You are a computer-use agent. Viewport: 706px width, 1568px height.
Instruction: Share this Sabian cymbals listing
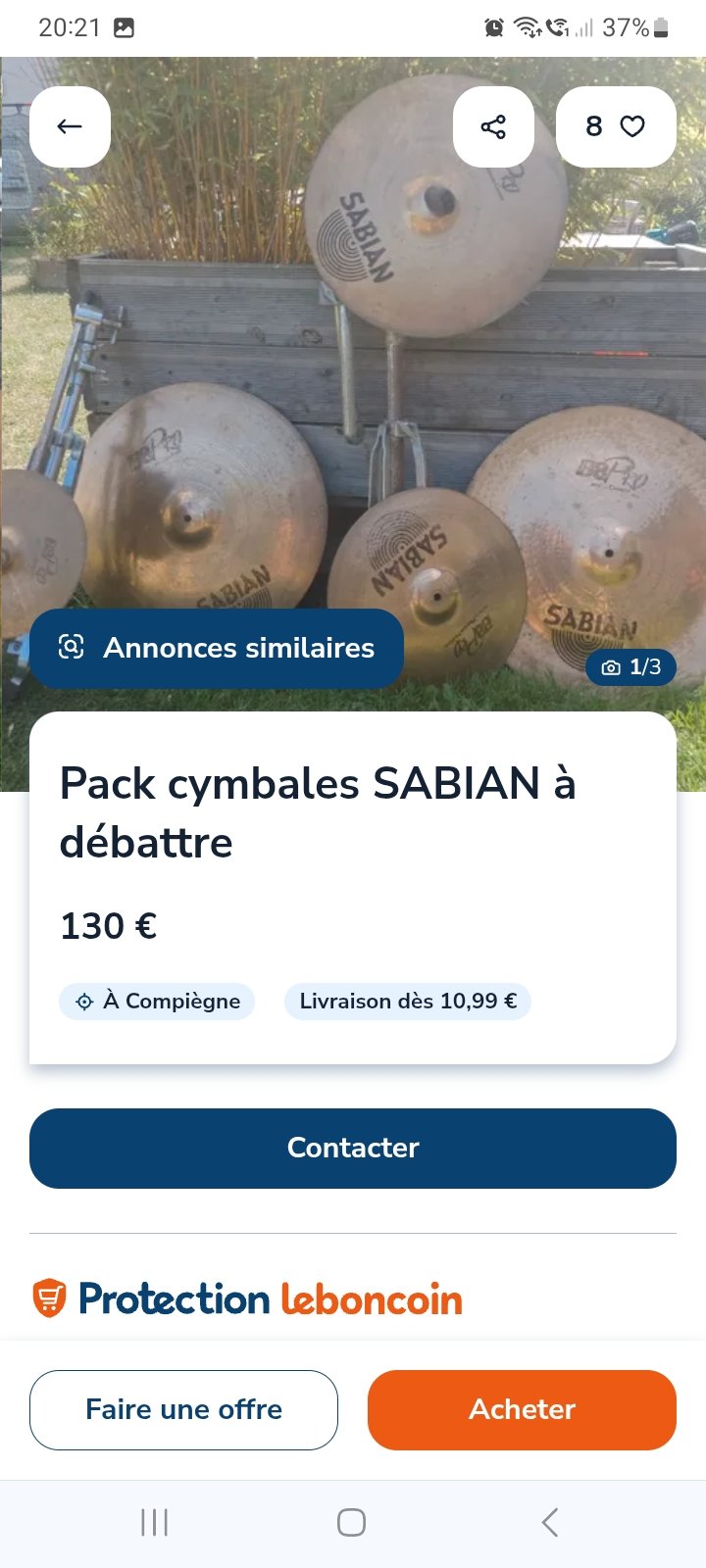(493, 126)
